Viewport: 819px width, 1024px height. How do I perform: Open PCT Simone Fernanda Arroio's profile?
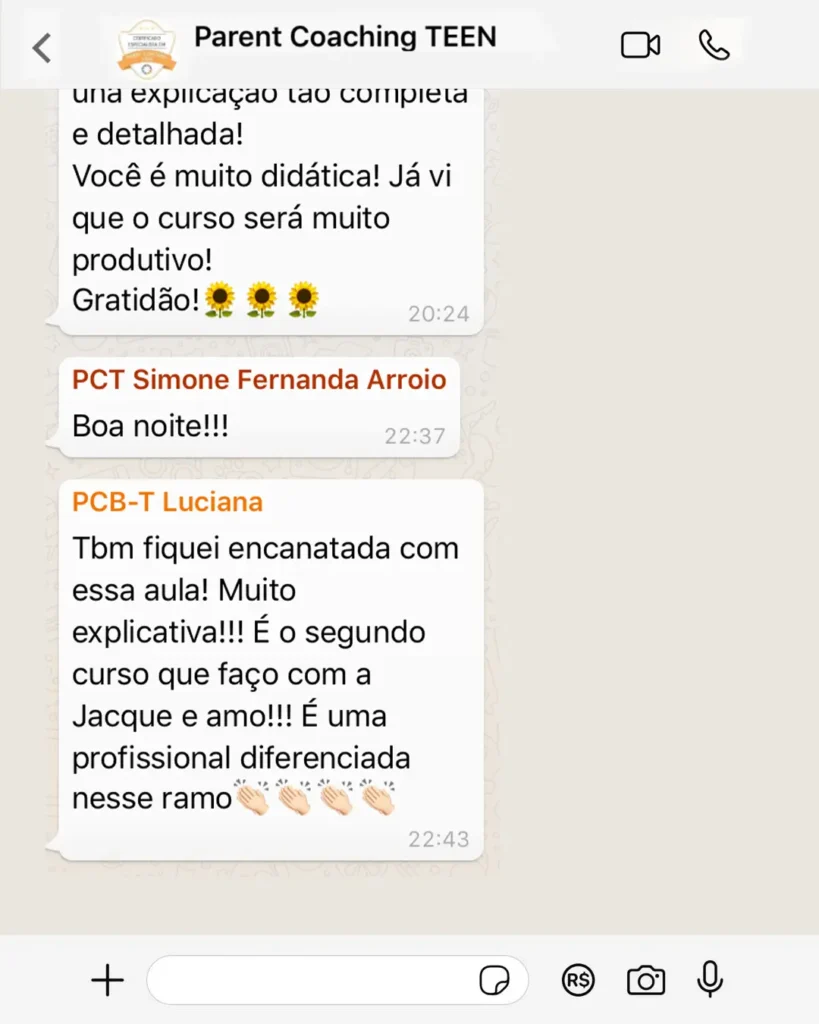[x=259, y=380]
